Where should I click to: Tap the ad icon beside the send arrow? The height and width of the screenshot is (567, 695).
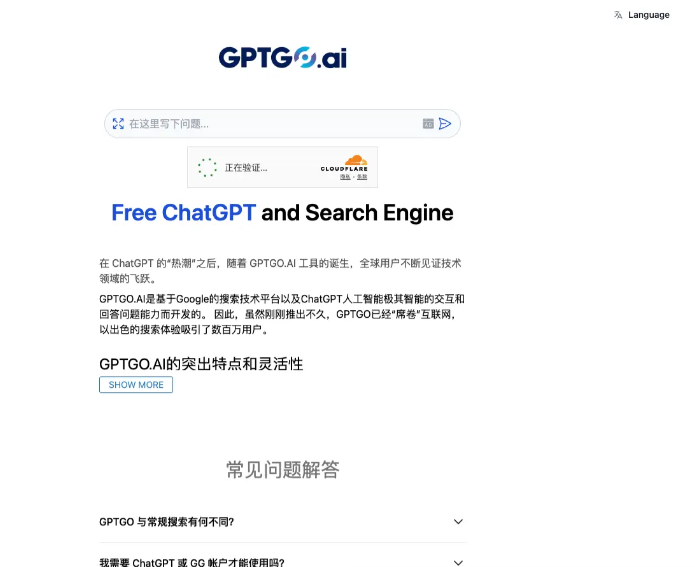click(x=428, y=124)
